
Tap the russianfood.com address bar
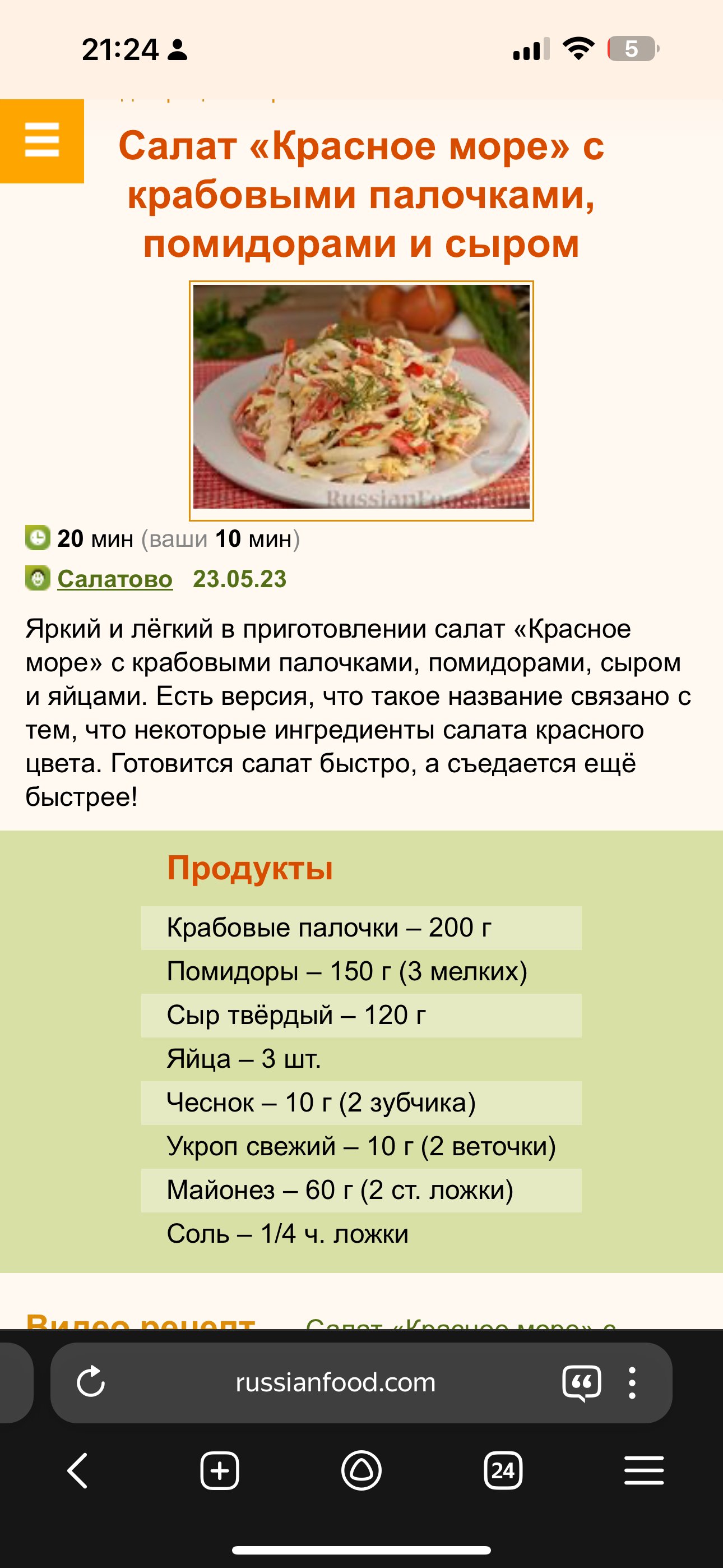coord(335,1382)
